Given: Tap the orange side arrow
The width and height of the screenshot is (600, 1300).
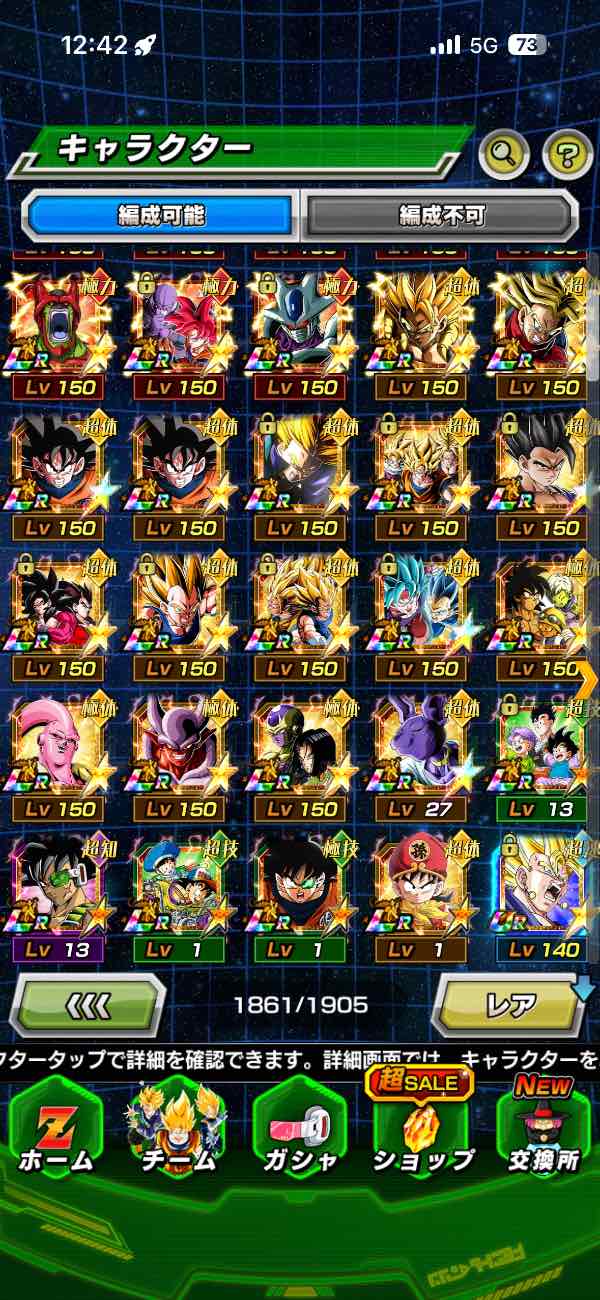Looking at the screenshot, I should tap(589, 678).
